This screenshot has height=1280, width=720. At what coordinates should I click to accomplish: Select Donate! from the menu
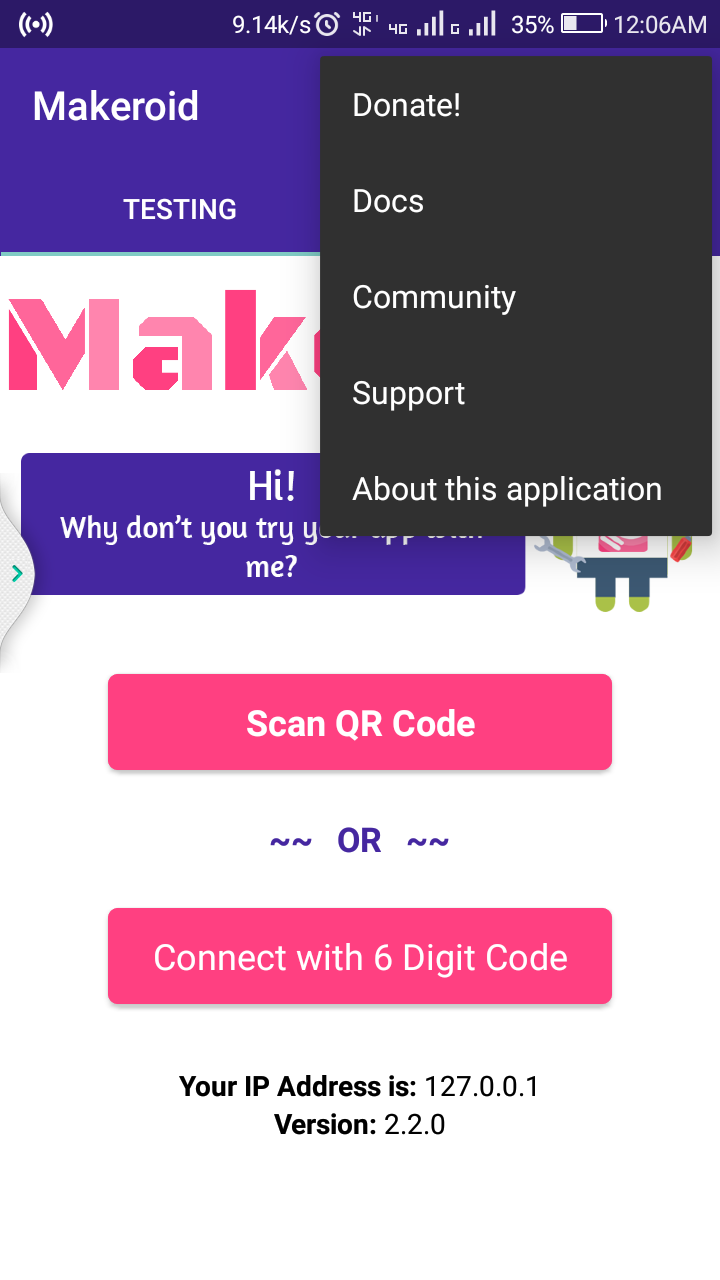[x=406, y=105]
